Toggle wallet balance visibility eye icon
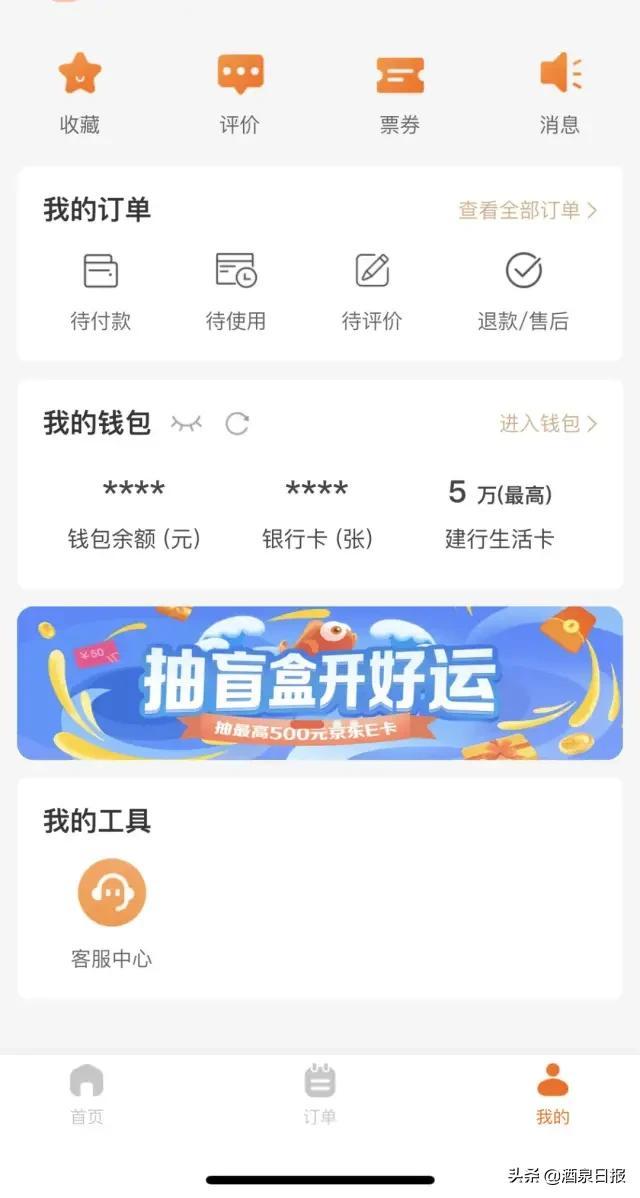Image resolution: width=640 pixels, height=1198 pixels. (186, 424)
